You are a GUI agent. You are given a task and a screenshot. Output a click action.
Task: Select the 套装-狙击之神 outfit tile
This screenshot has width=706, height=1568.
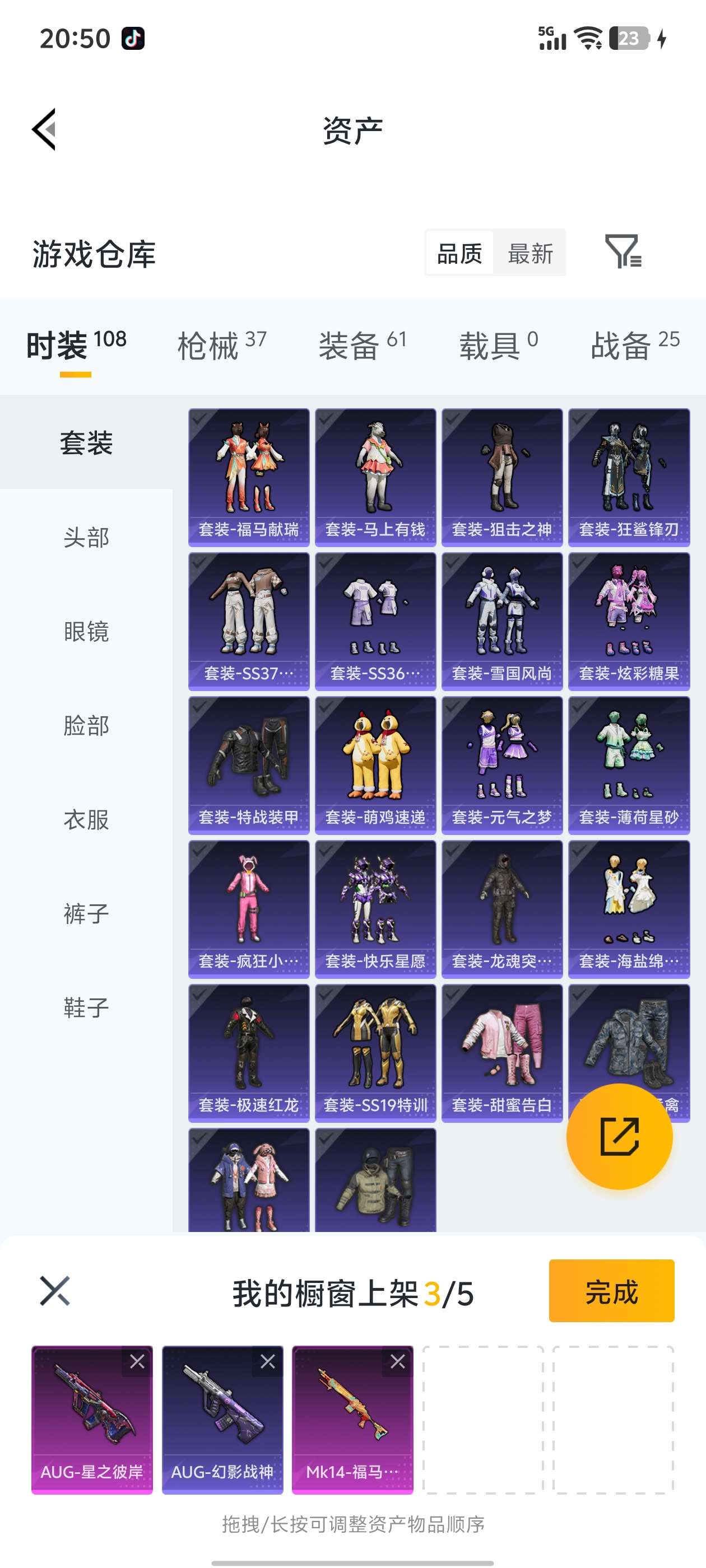[502, 477]
